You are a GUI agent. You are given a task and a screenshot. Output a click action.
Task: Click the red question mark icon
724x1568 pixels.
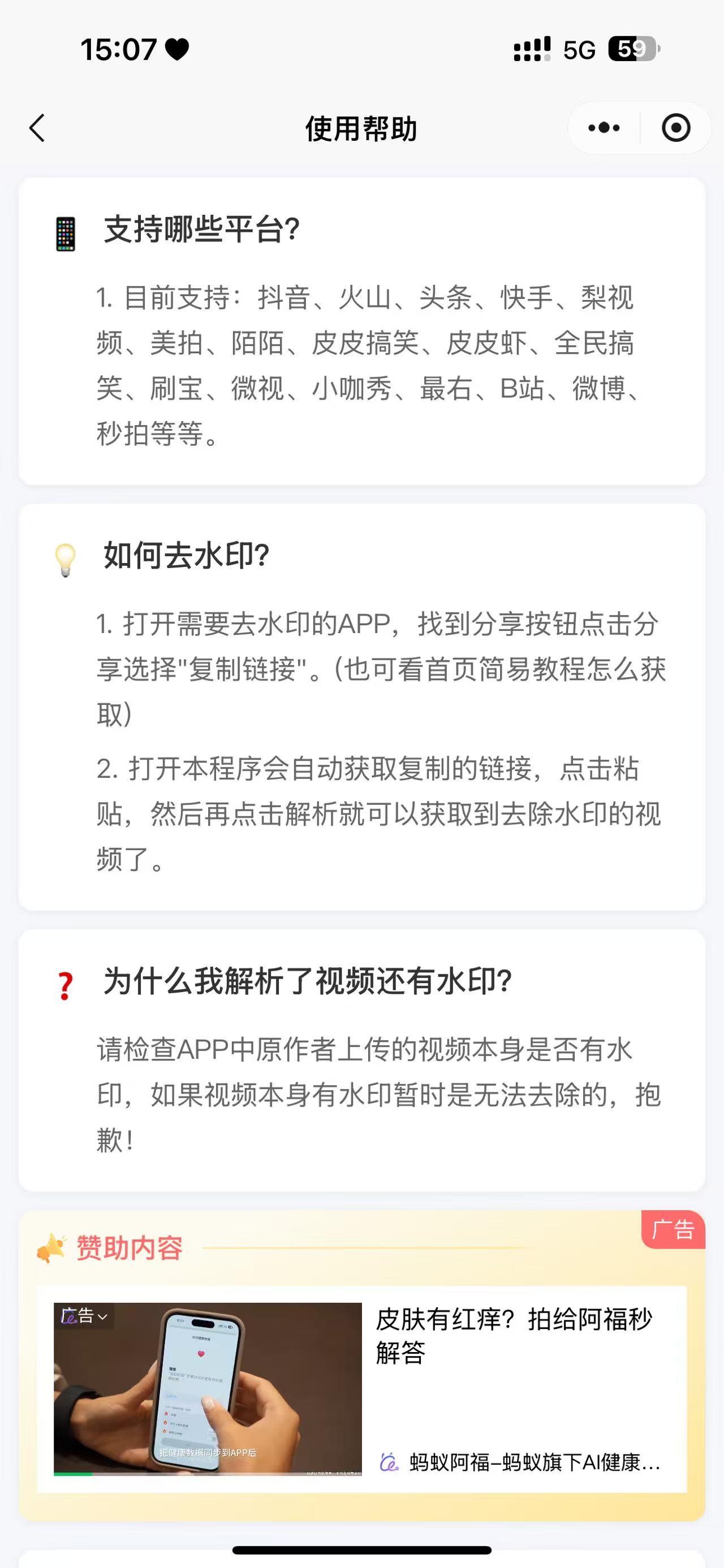[x=65, y=982]
